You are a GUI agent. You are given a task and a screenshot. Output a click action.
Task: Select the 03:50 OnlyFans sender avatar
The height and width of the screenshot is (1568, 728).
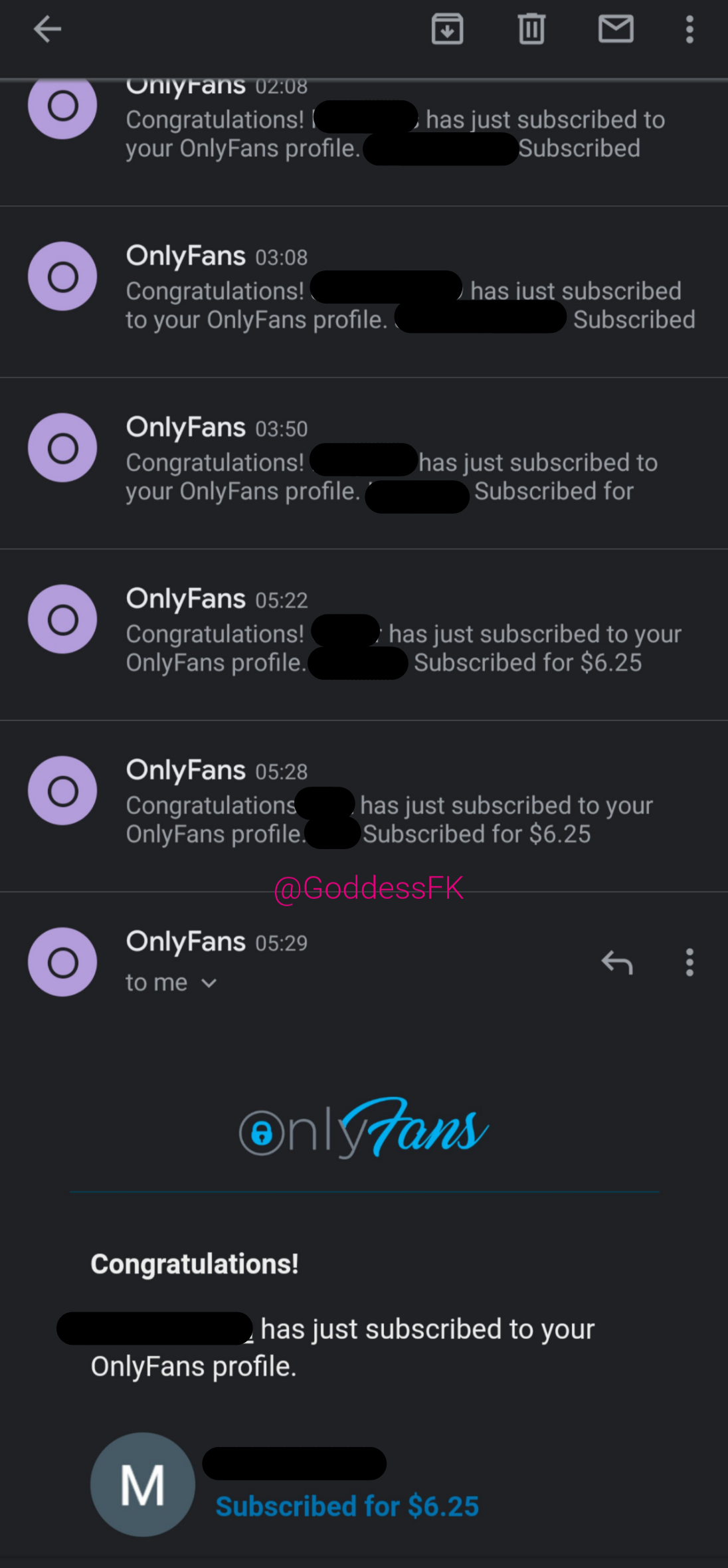click(62, 447)
